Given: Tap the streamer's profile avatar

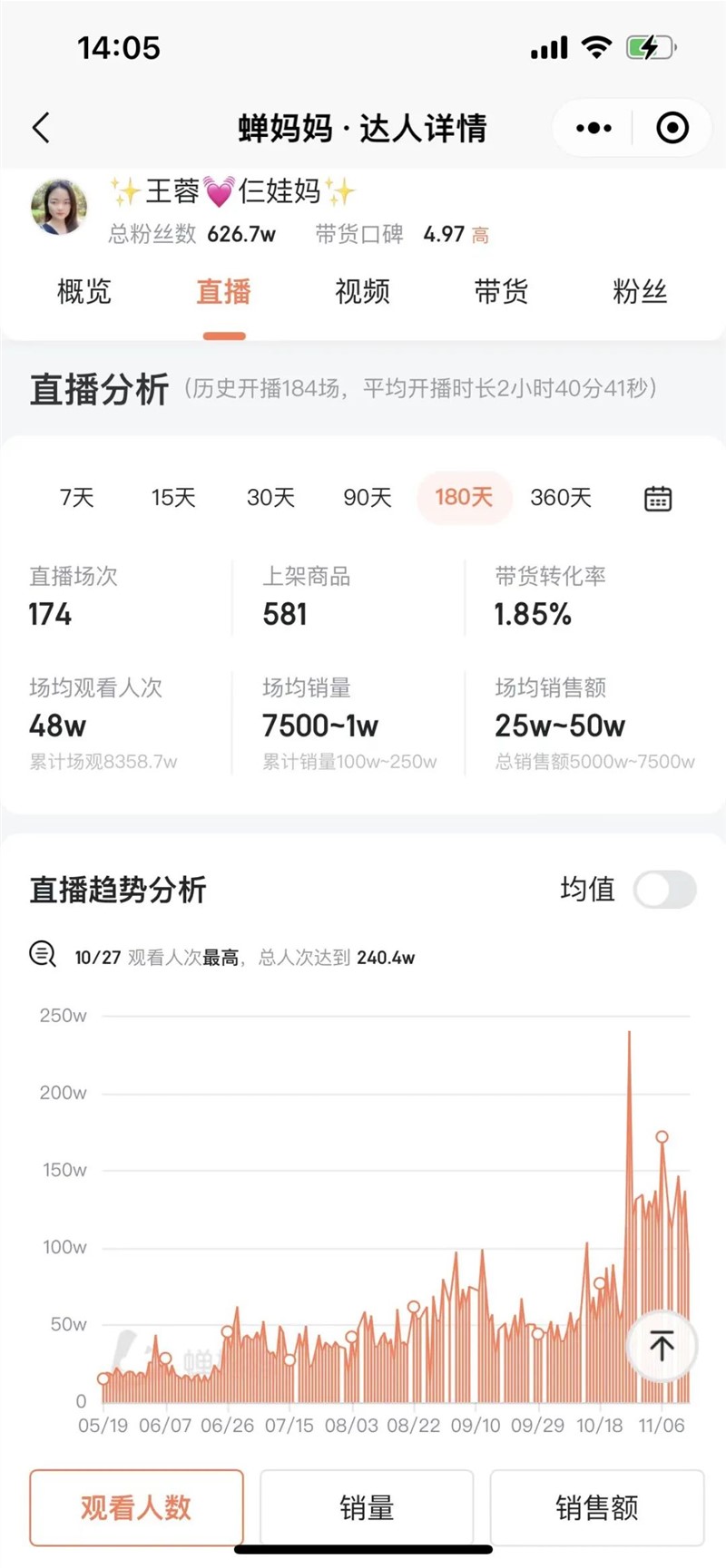Looking at the screenshot, I should [60, 207].
